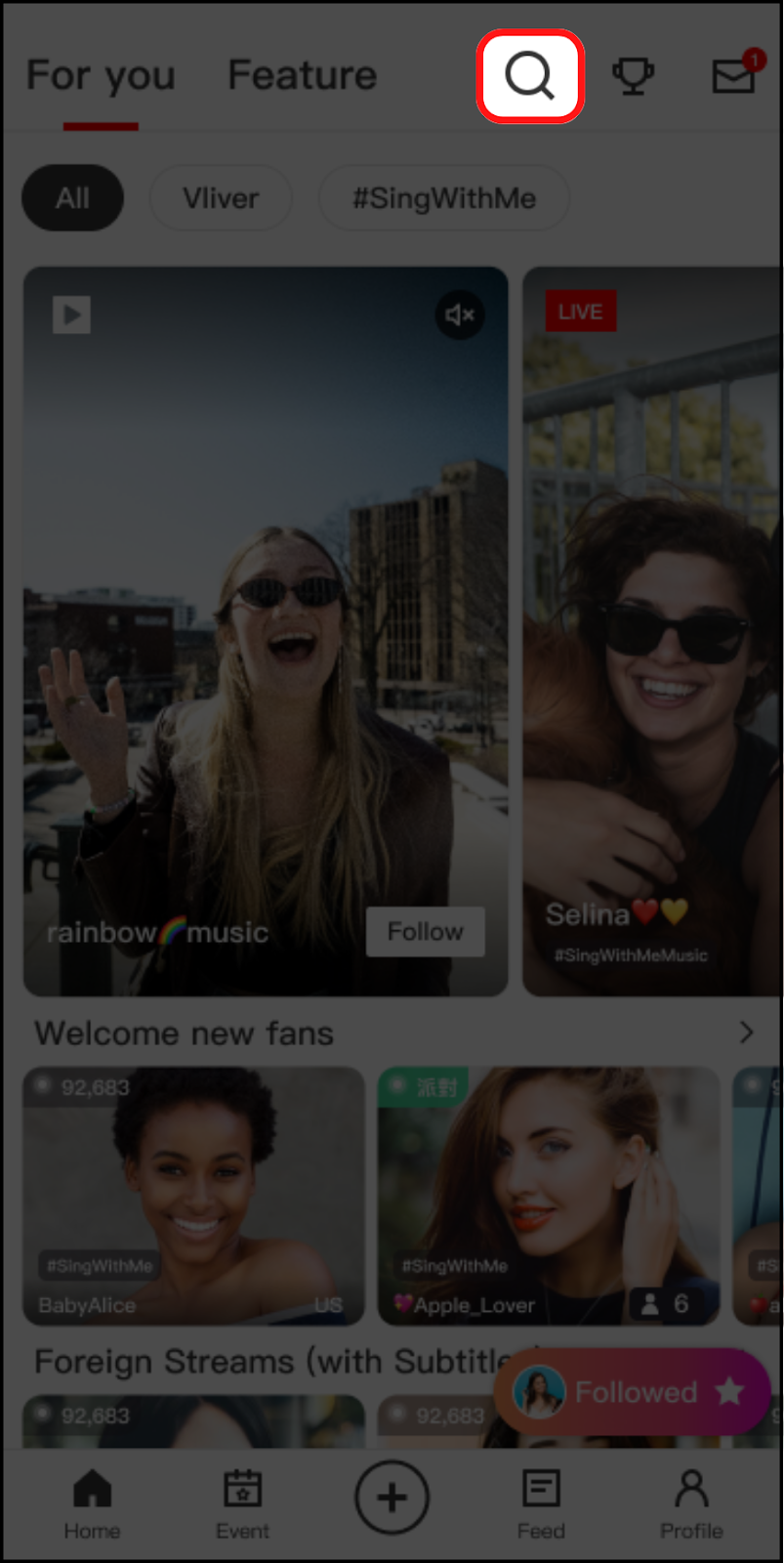784x1563 pixels.
Task: Open the Event tab
Action: pos(242,1504)
